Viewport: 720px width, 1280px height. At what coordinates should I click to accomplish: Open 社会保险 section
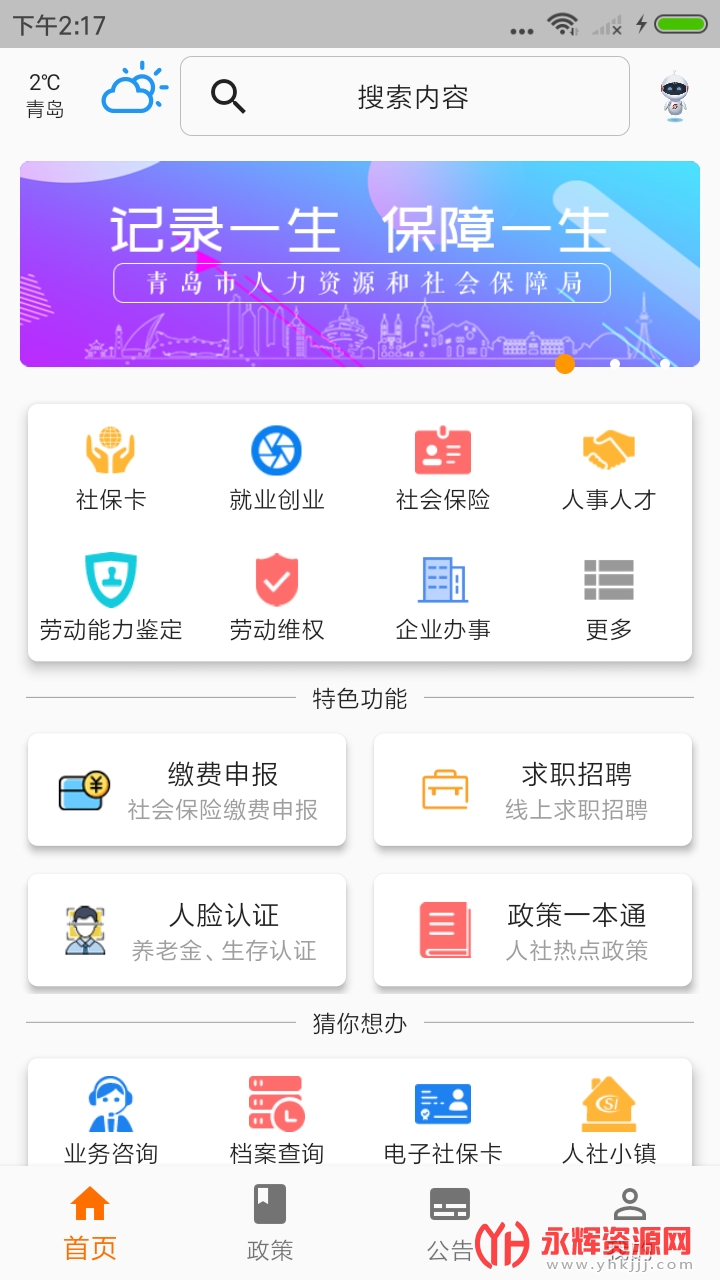tap(443, 469)
